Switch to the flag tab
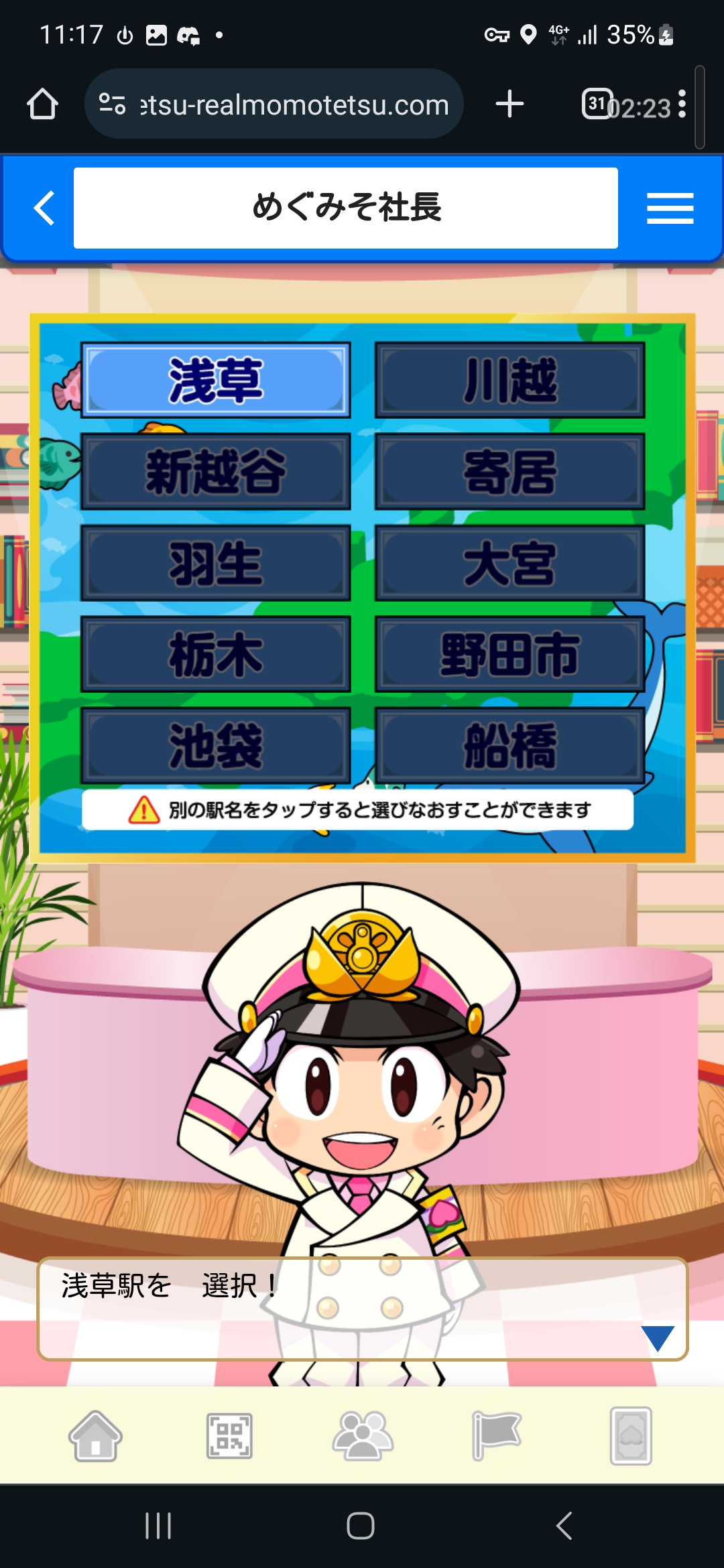 (x=496, y=1436)
